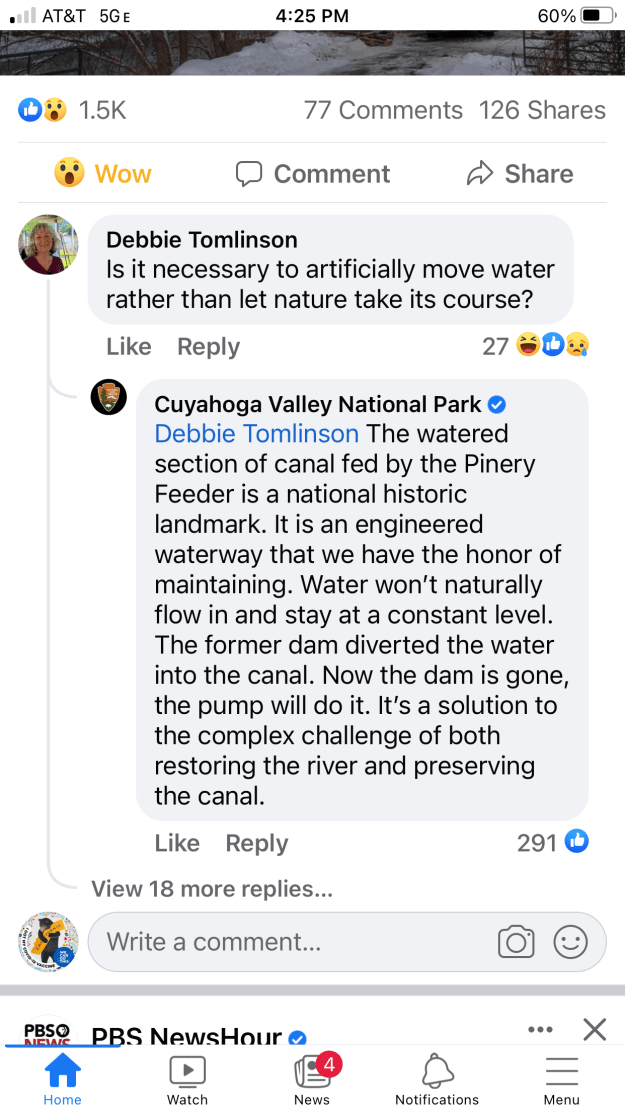Viewport: 625px width, 1111px height.
Task: Open the Notifications tab
Action: tap(437, 1080)
